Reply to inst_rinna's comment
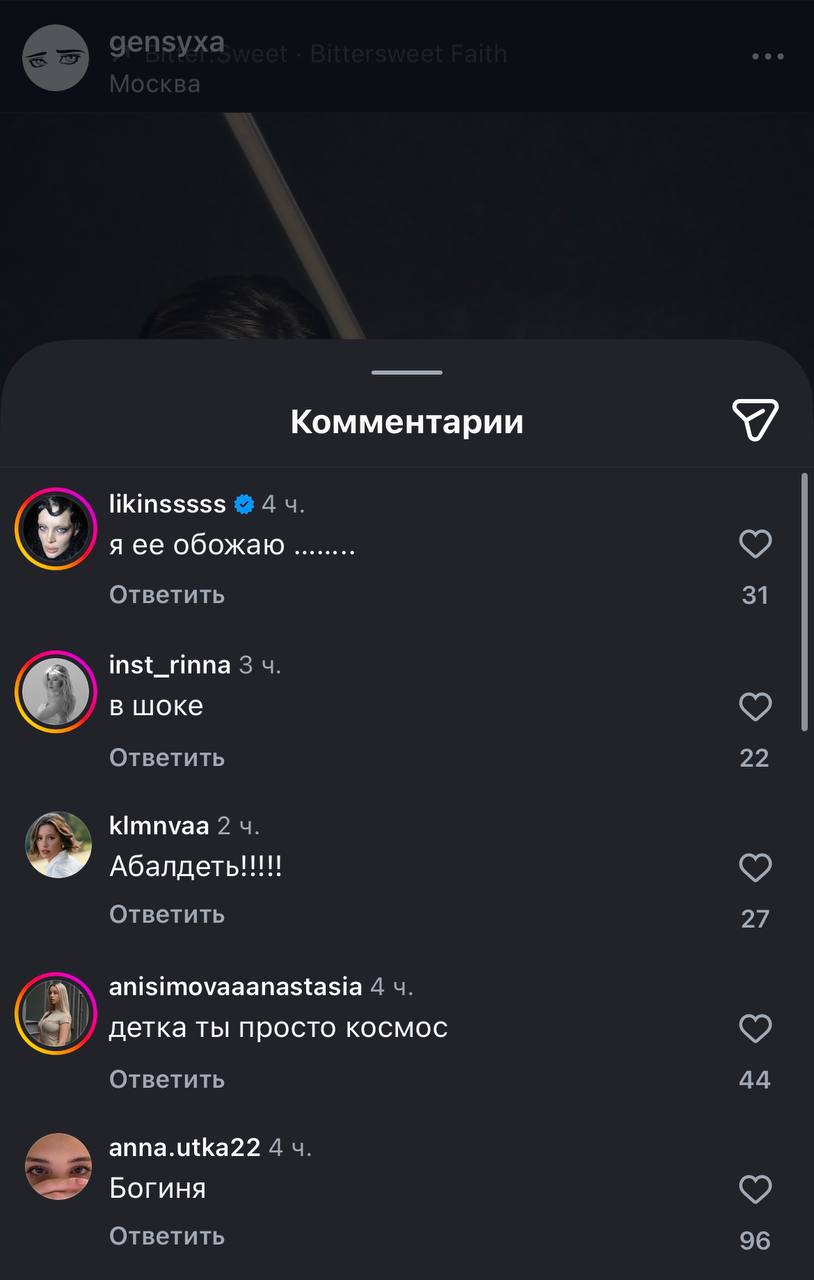 [x=166, y=758]
